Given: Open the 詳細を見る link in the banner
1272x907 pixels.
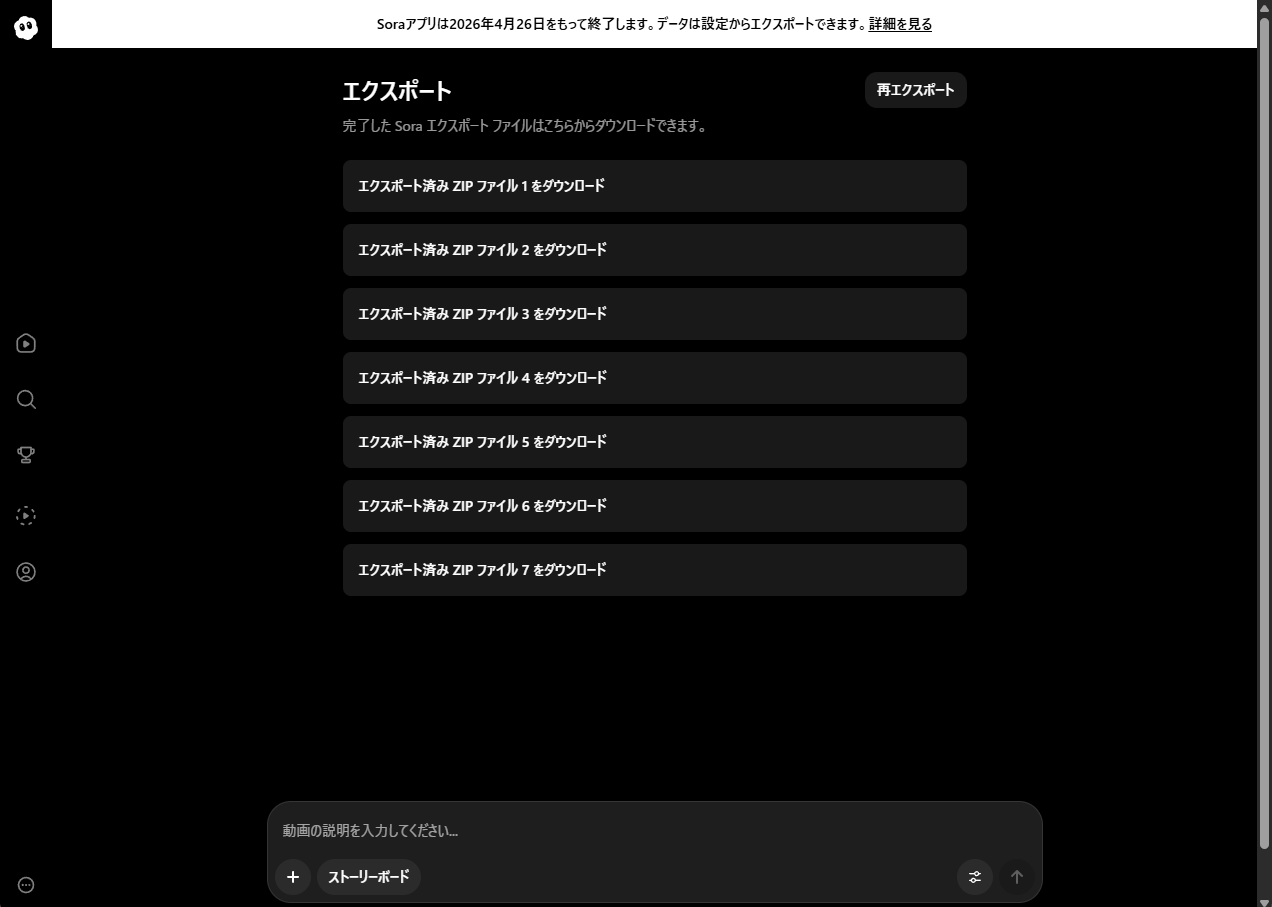Looking at the screenshot, I should click(x=900, y=24).
